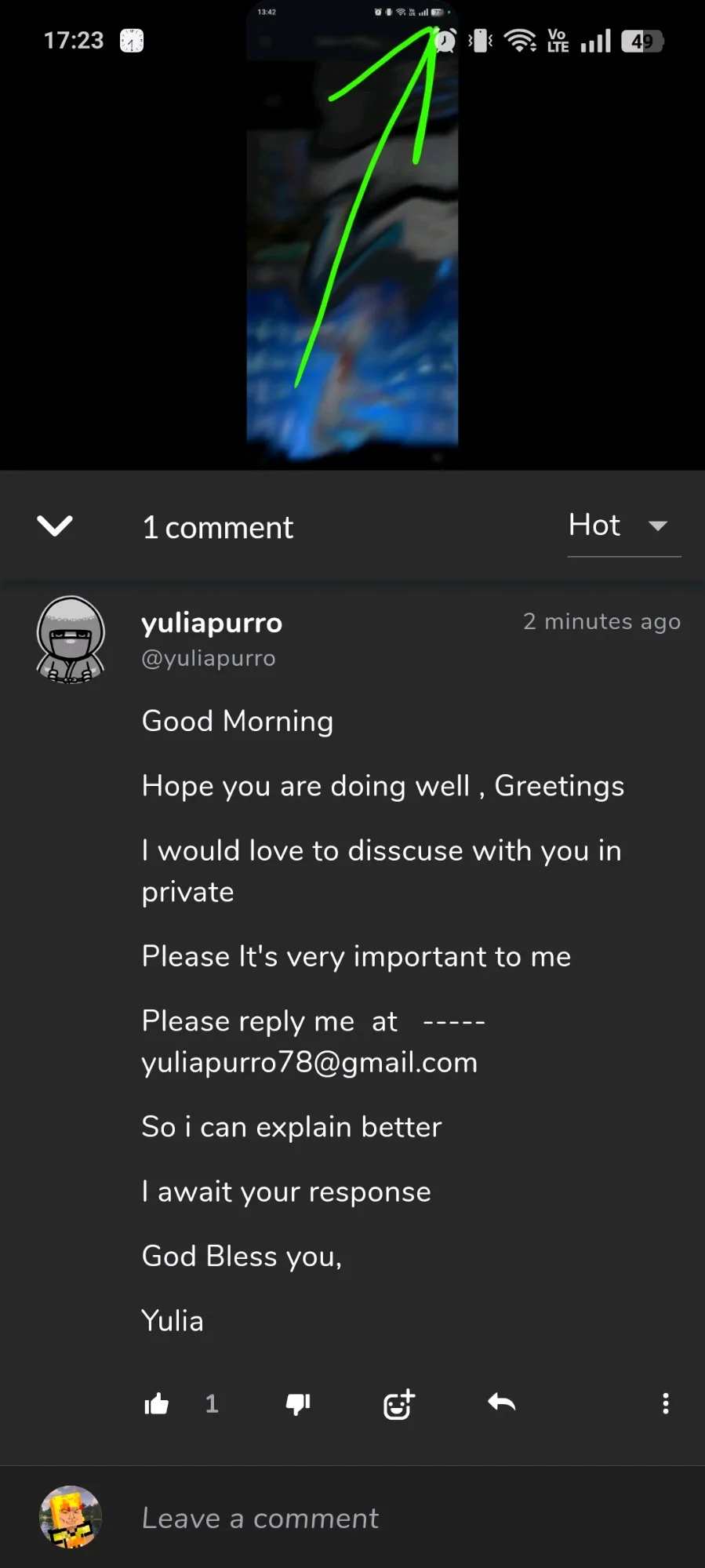Reply to yuliapurro's comment
The image size is (705, 1568).
(502, 1402)
